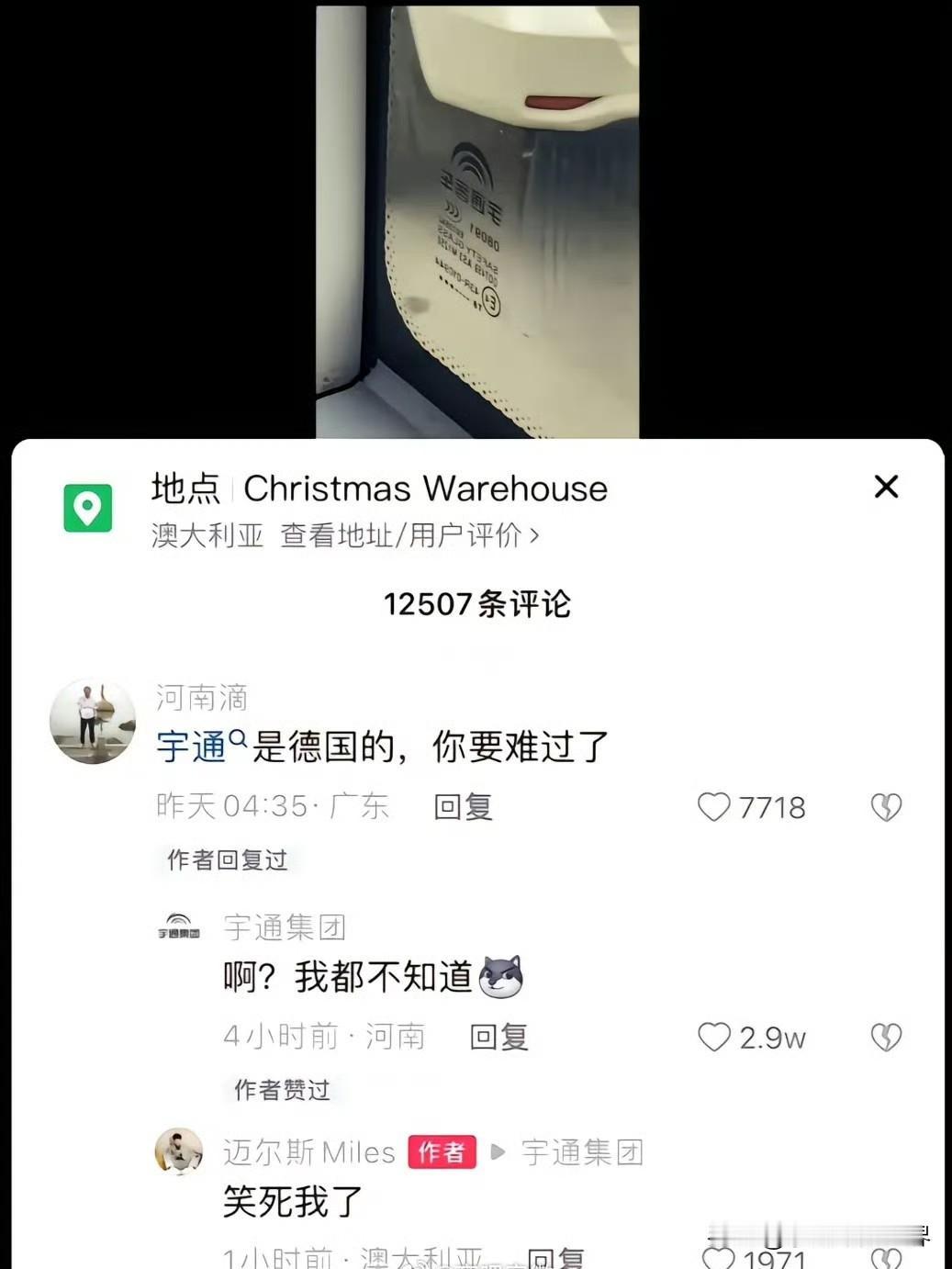This screenshot has height=1269, width=952.
Task: Click the red 作者 author badge
Action: [x=442, y=1151]
